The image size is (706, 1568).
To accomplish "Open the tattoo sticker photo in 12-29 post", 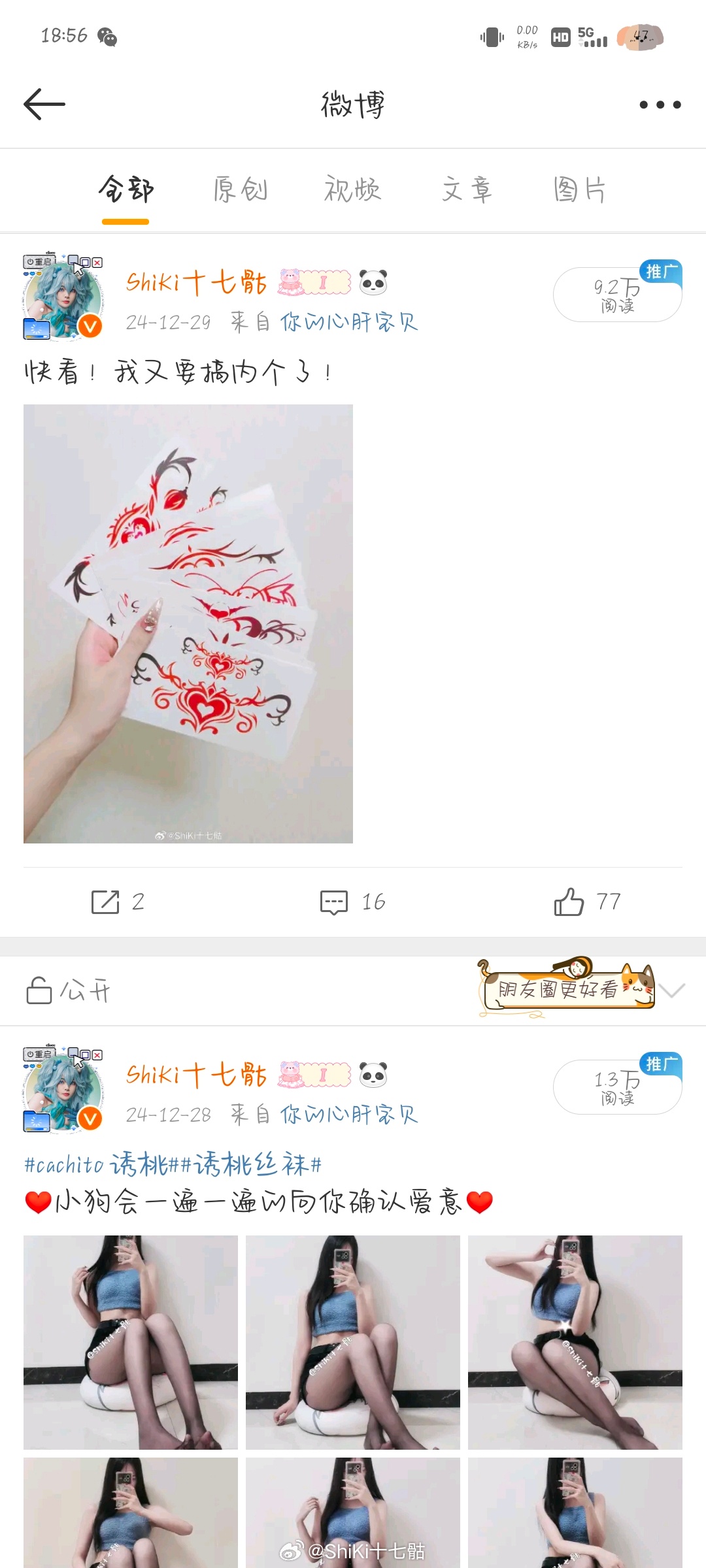I will coord(188,624).
